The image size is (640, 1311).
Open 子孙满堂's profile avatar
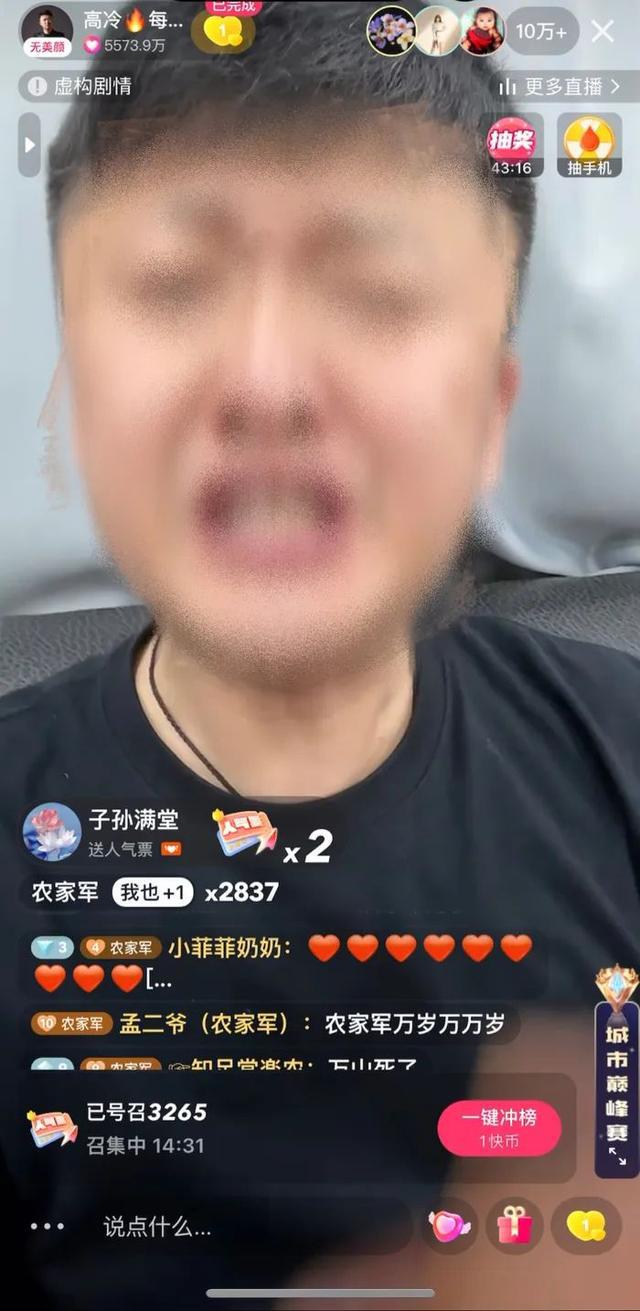(x=52, y=832)
